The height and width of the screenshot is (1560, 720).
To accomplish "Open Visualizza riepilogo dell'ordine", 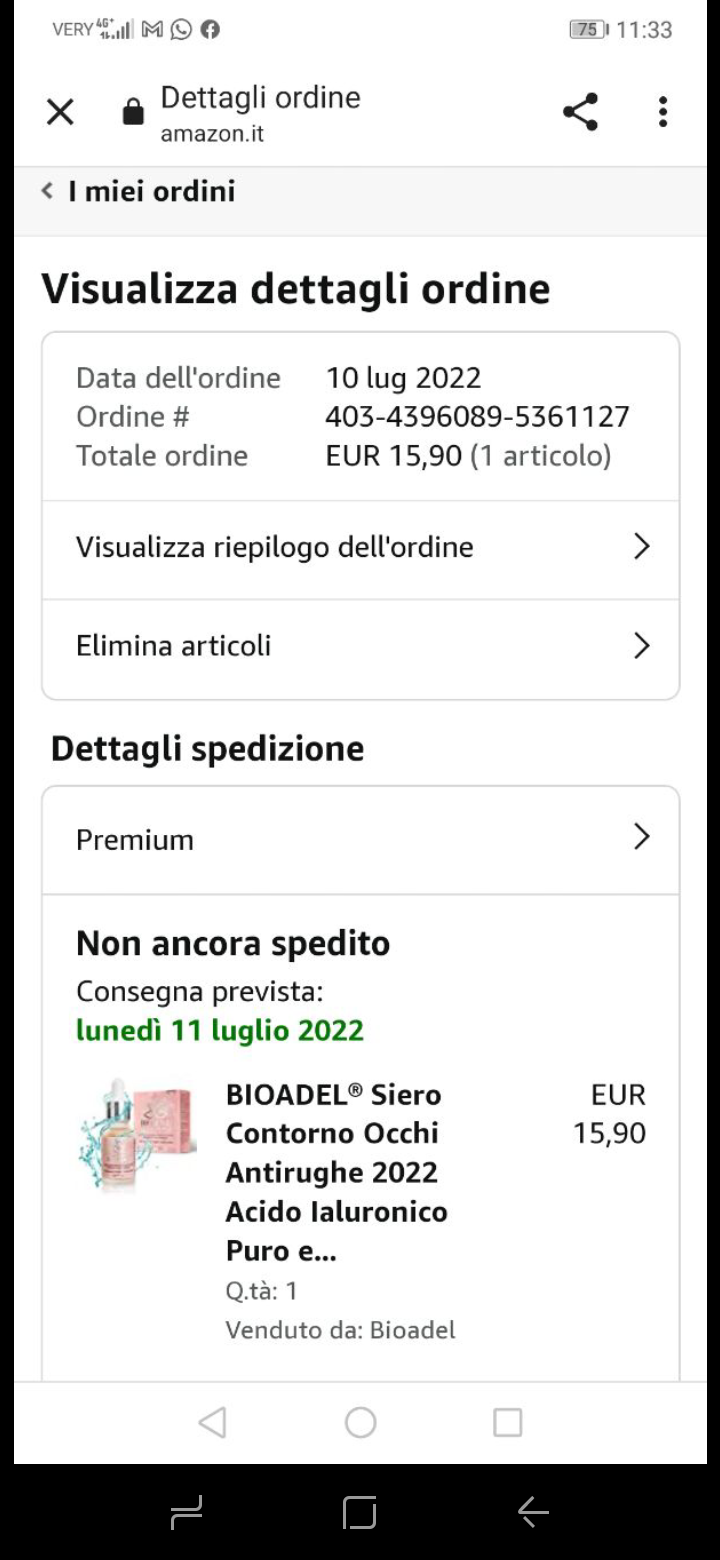I will (360, 547).
